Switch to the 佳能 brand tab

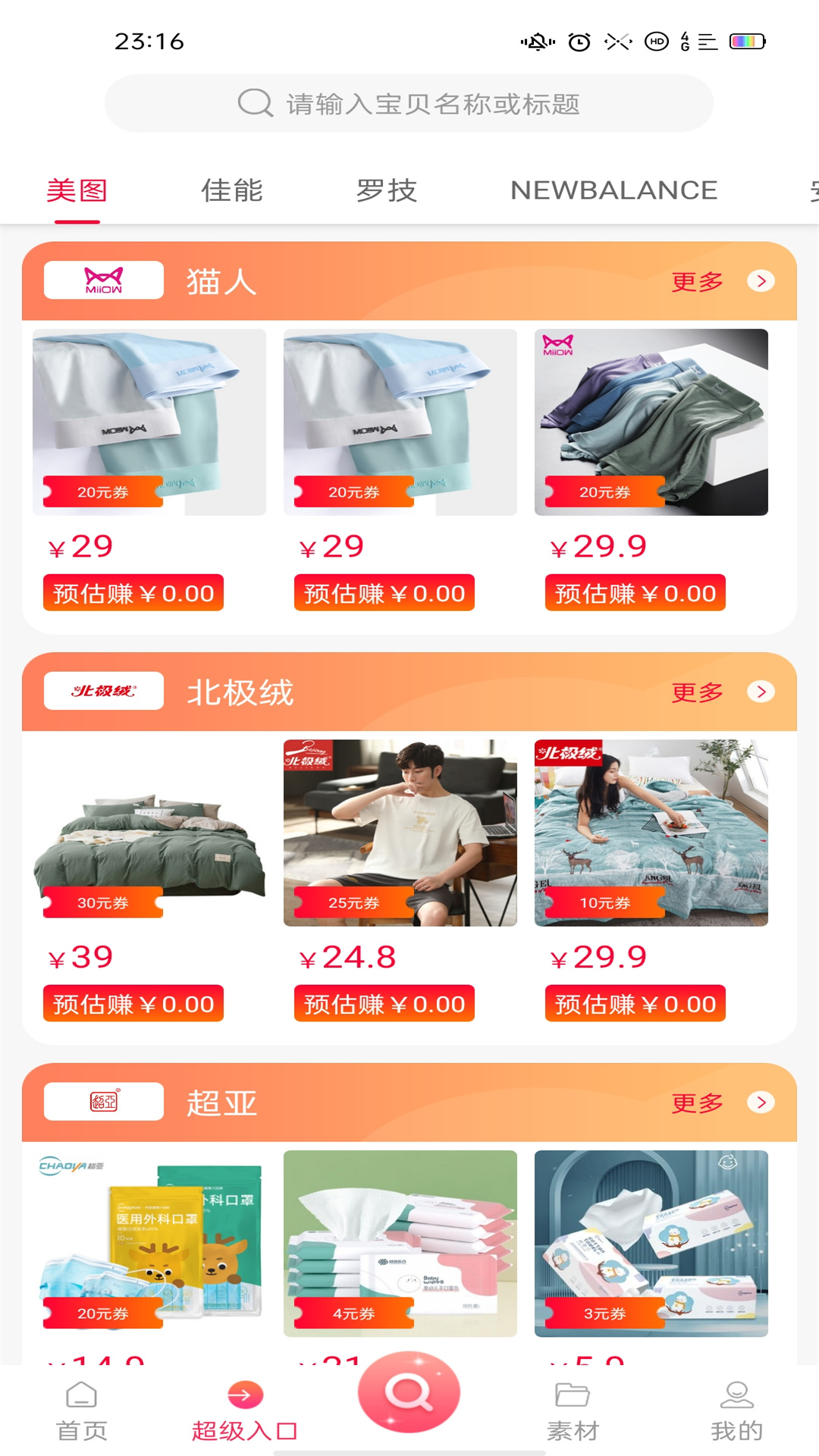tap(231, 190)
